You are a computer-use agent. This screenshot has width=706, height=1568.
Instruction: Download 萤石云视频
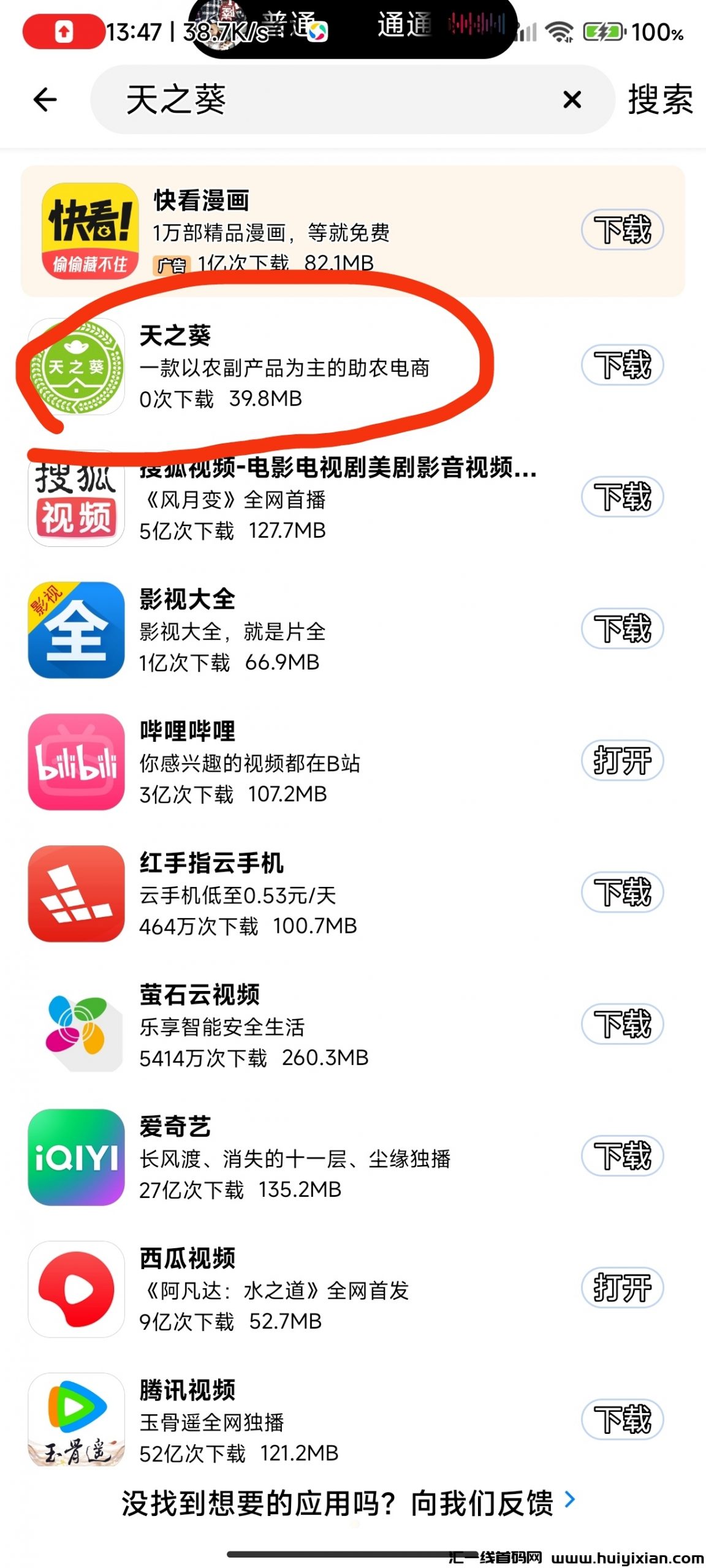(x=621, y=1023)
